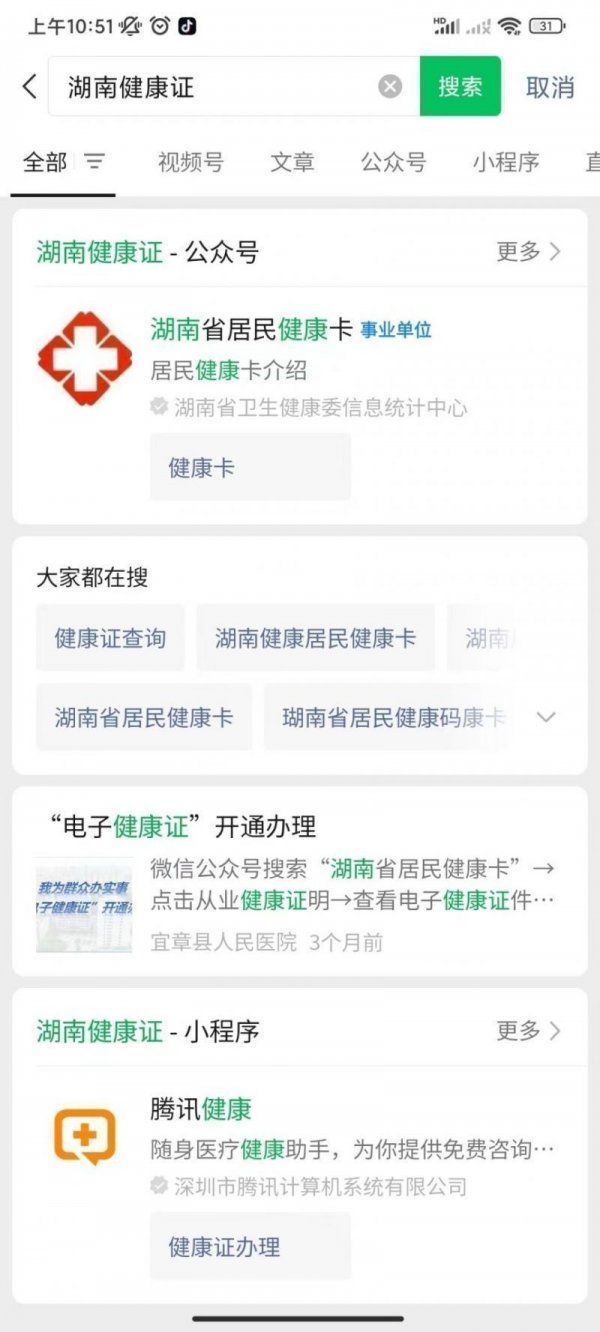This screenshot has height=1332, width=600.
Task: Select the 湖南省居民健康卡 suggestion chip
Action: coord(144,717)
